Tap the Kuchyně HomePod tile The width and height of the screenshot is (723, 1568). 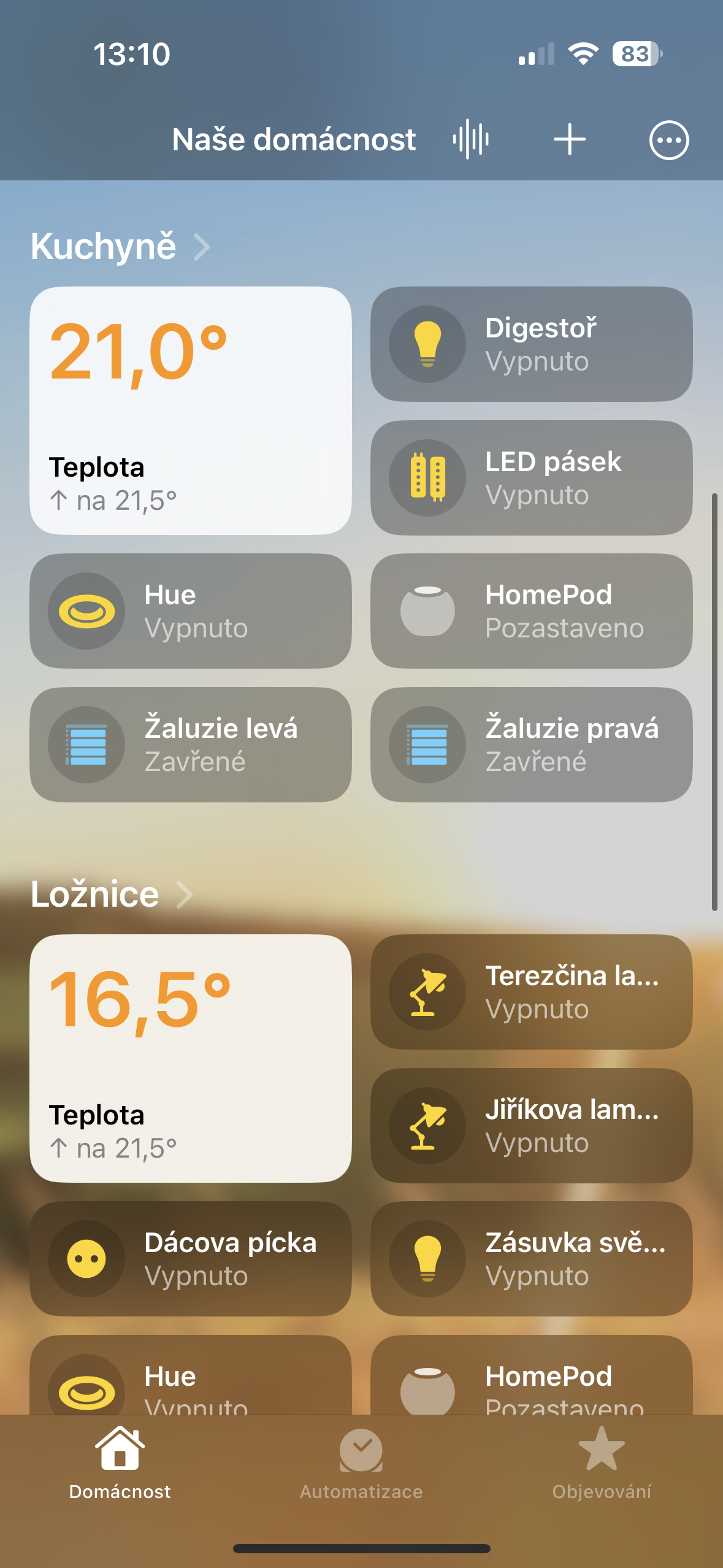tap(531, 611)
